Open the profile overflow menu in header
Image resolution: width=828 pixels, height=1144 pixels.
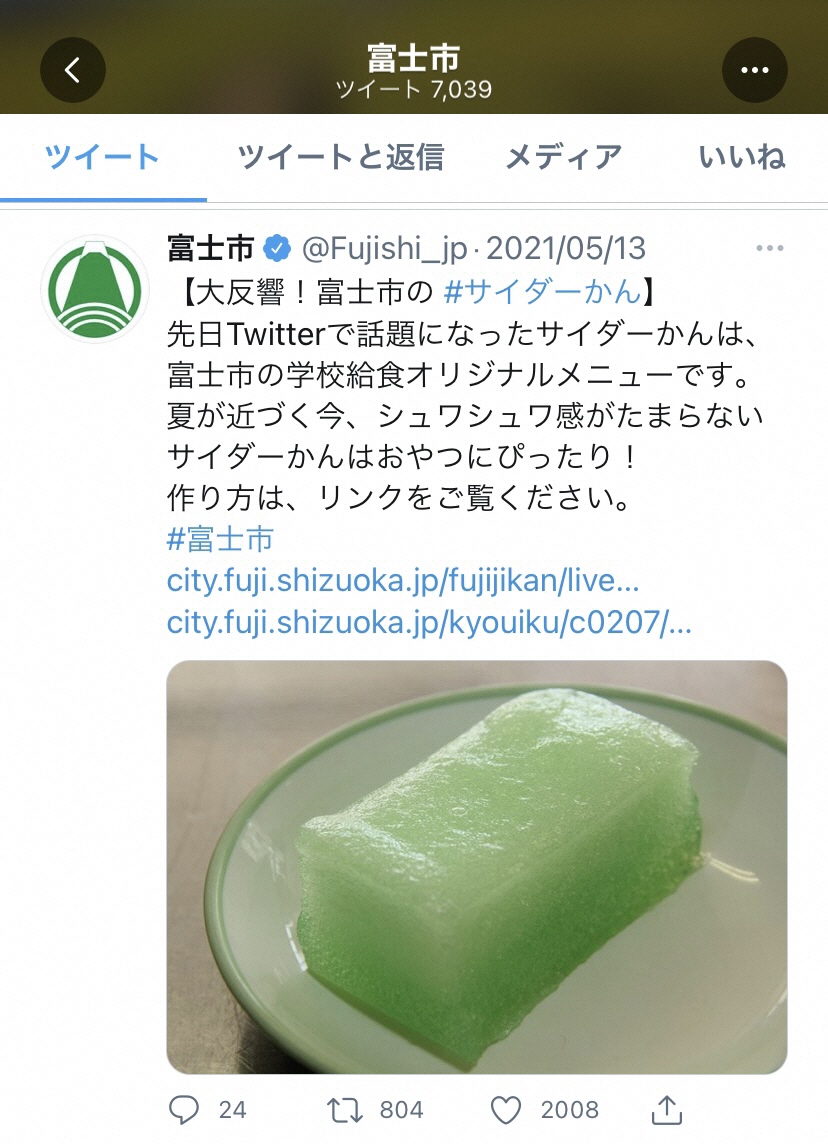coord(754,70)
